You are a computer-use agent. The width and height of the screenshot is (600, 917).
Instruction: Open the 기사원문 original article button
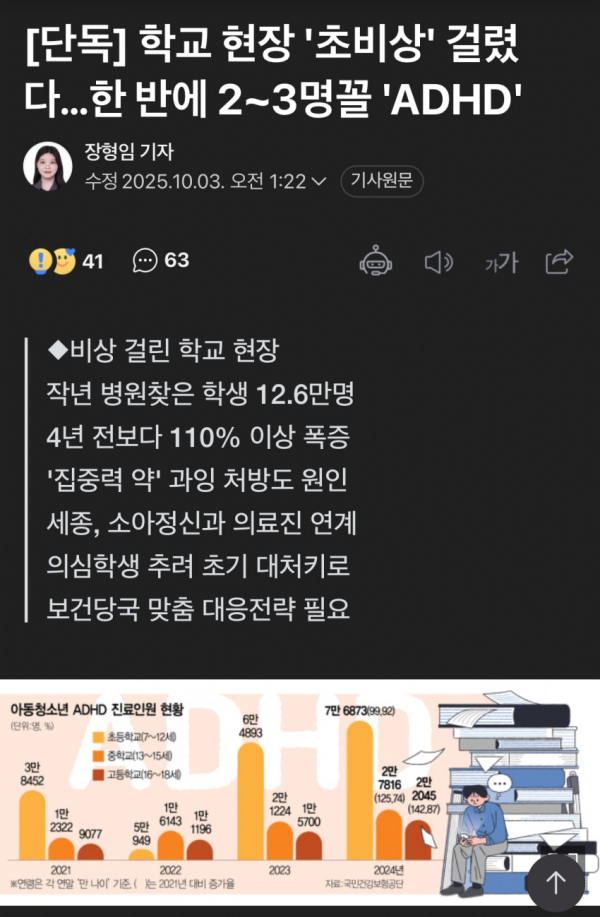(x=383, y=181)
